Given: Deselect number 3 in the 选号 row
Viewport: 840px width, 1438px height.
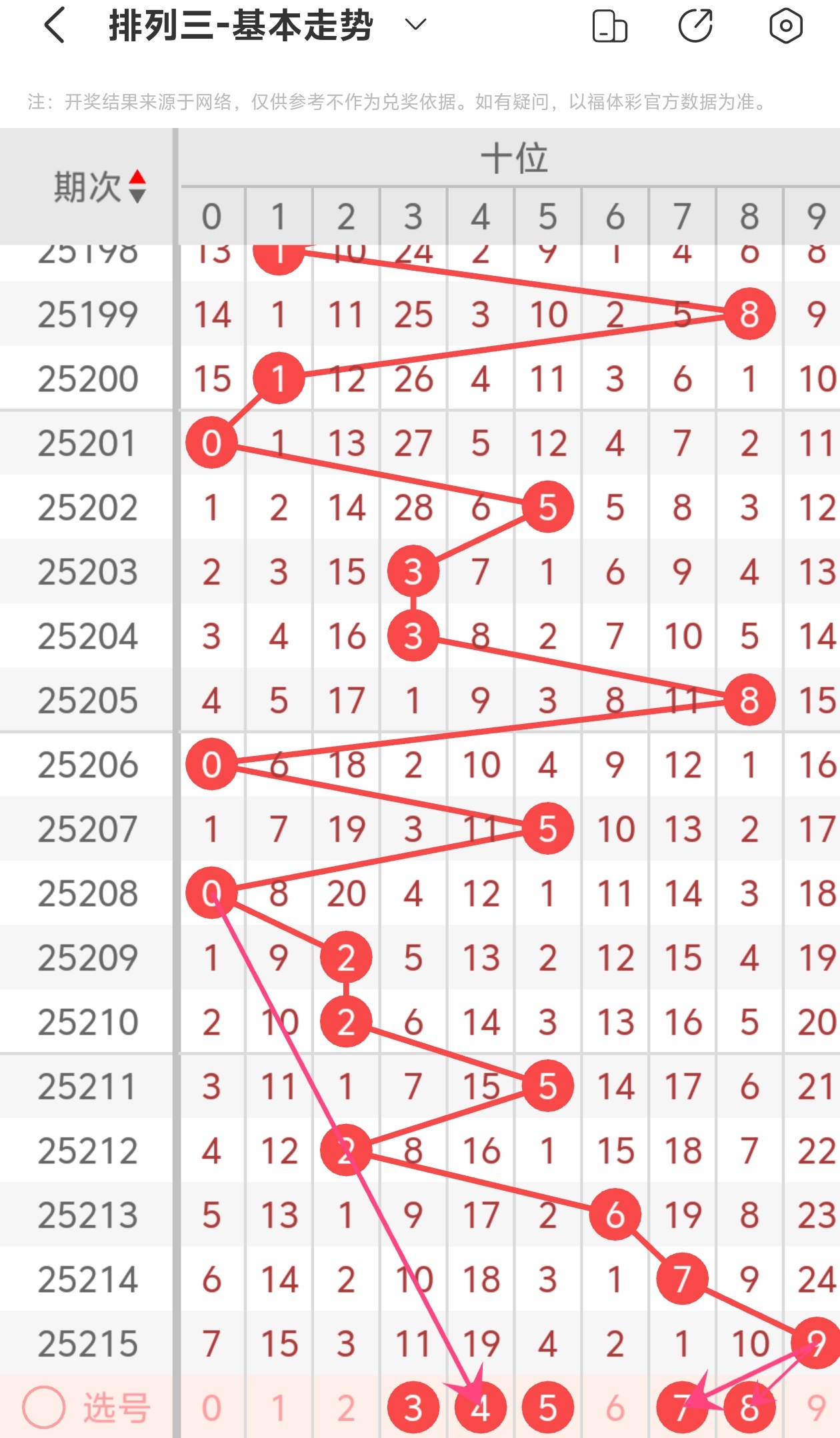Looking at the screenshot, I should coord(413,1408).
